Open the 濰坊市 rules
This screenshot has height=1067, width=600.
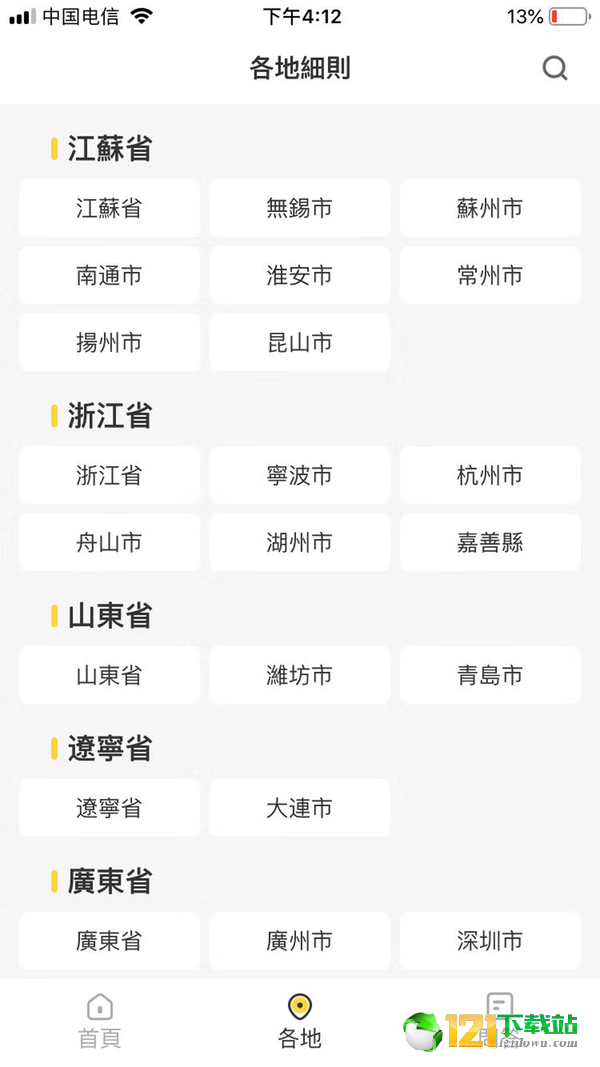coord(299,675)
